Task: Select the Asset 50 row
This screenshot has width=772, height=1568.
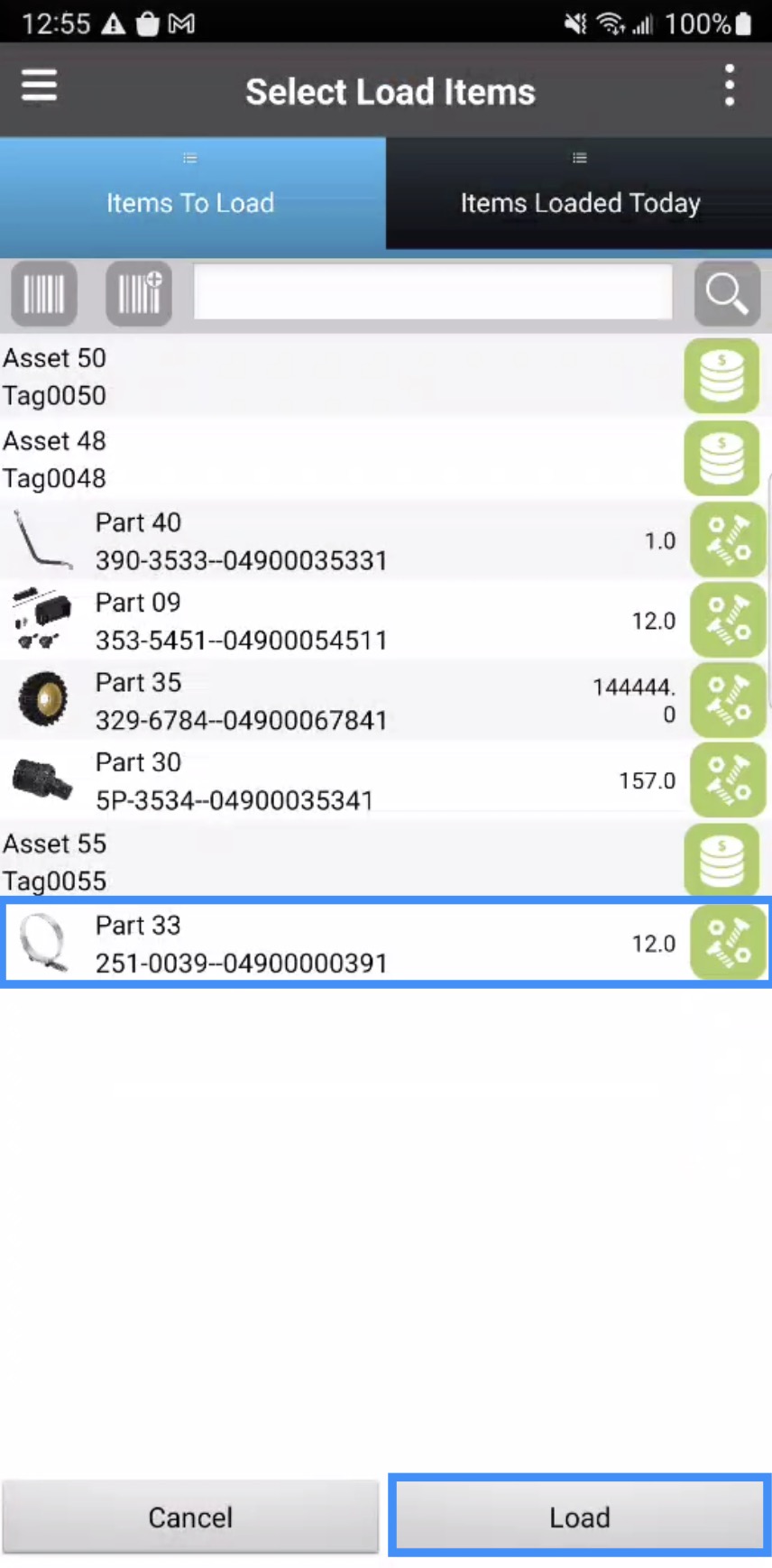Action: (334, 376)
